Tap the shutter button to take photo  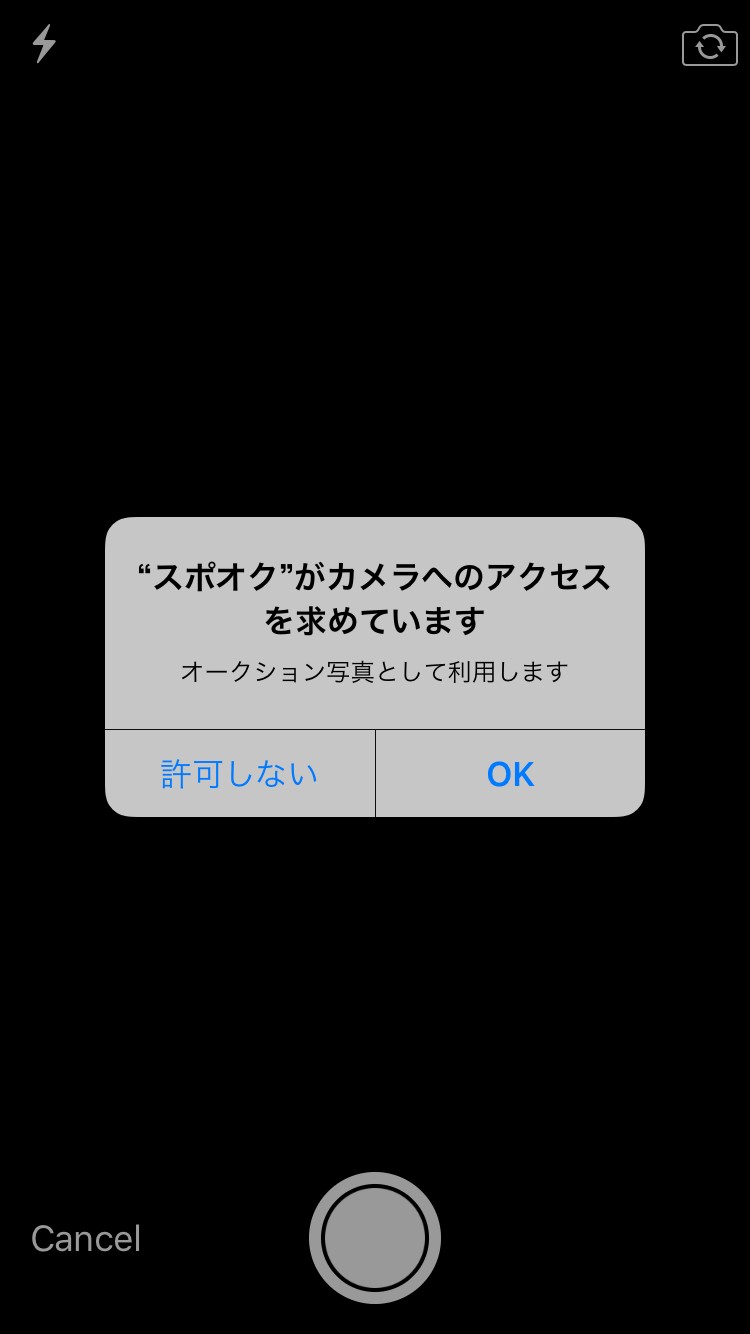pyautogui.click(x=375, y=1238)
